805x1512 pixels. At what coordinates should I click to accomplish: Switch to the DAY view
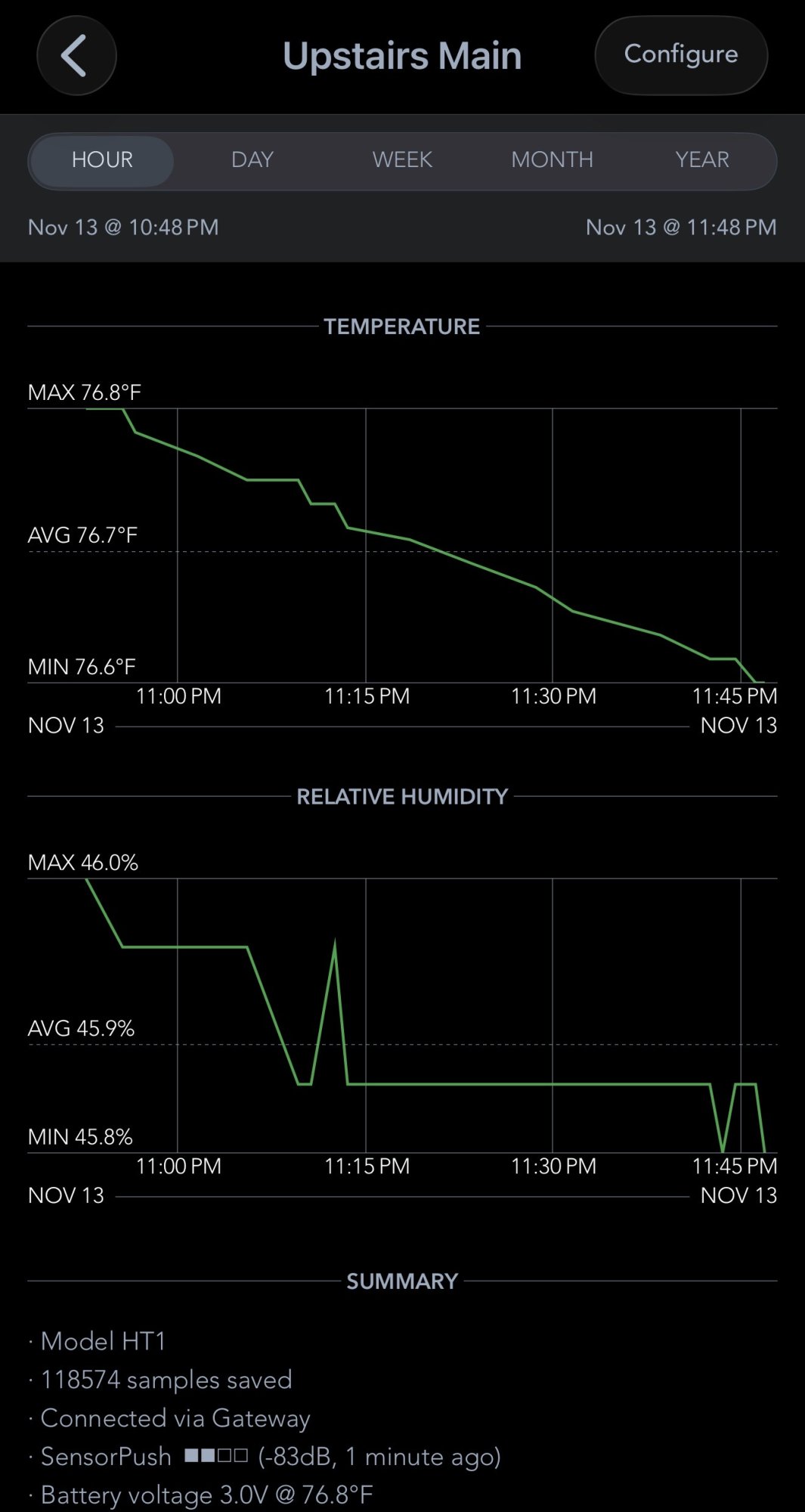[252, 160]
